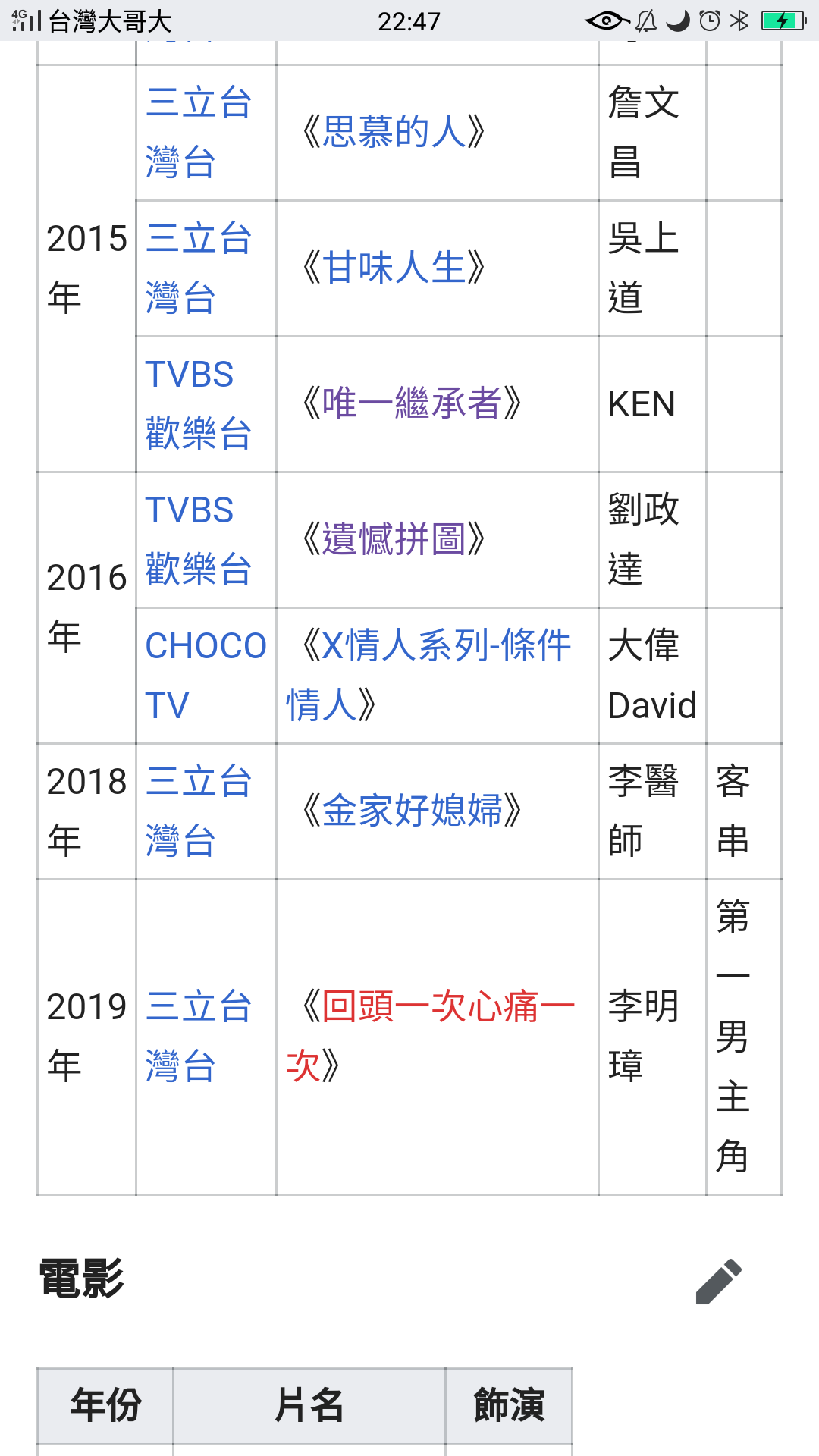Open the 《甘味人生》 link
The width and height of the screenshot is (819, 1456).
393,268
